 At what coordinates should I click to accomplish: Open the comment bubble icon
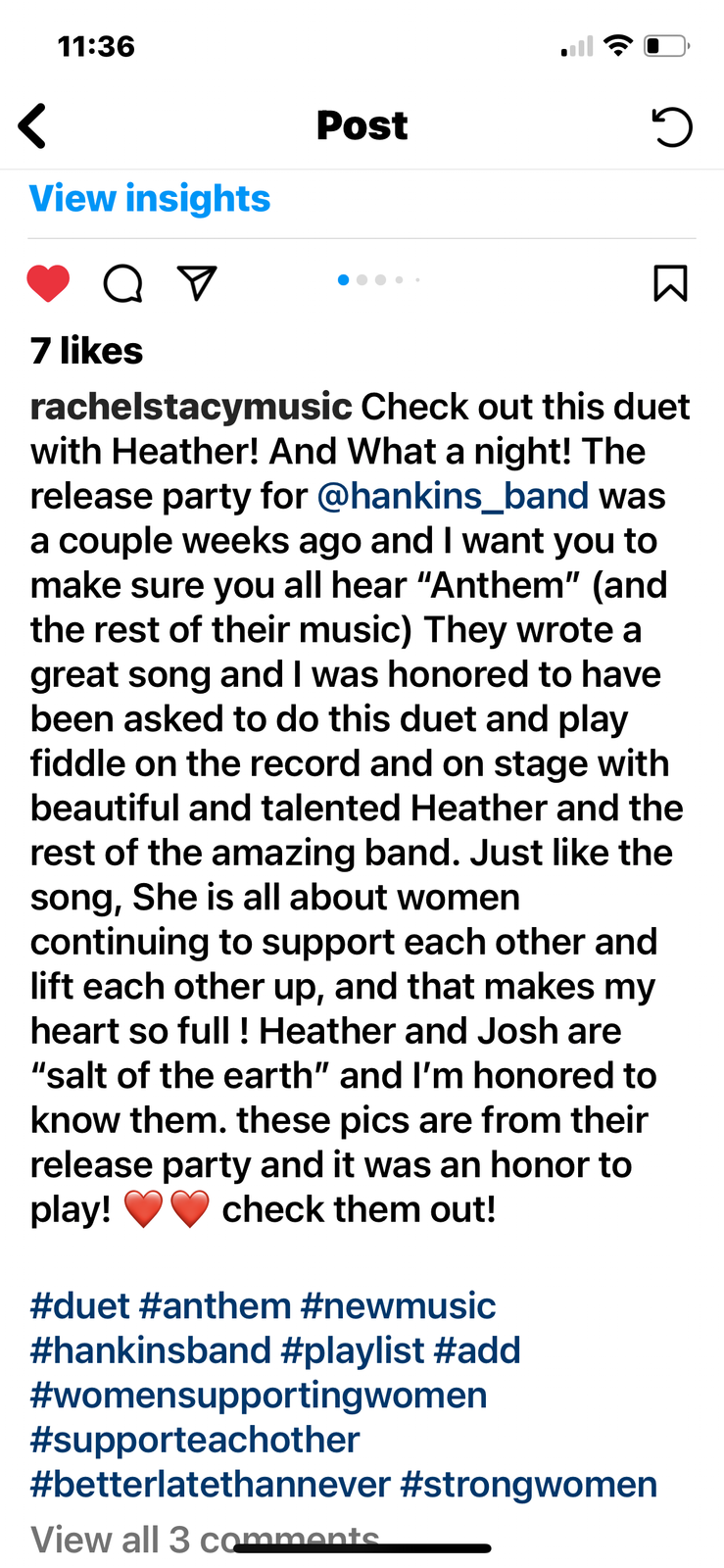point(122,283)
